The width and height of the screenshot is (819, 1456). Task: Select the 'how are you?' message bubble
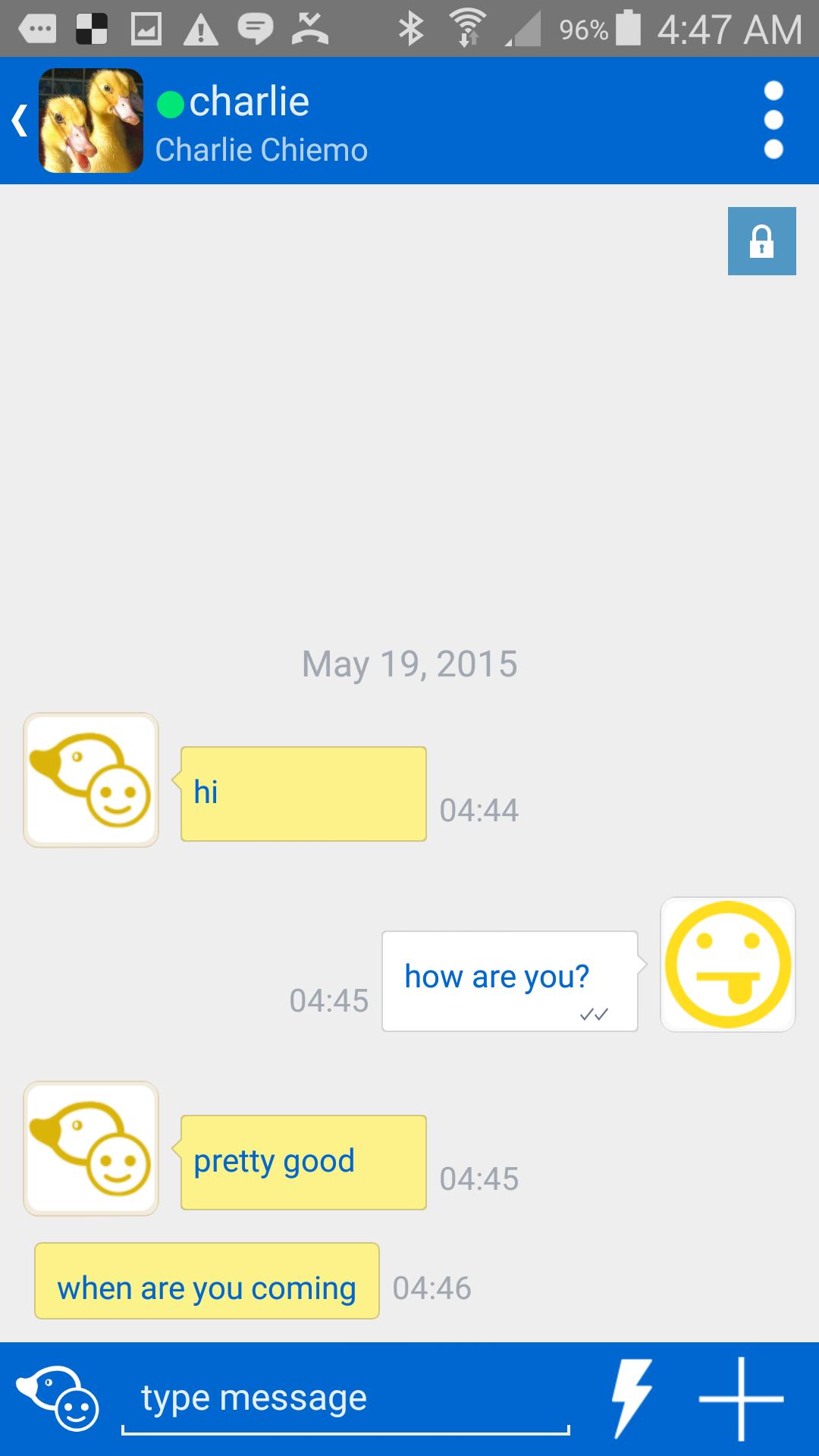point(510,981)
